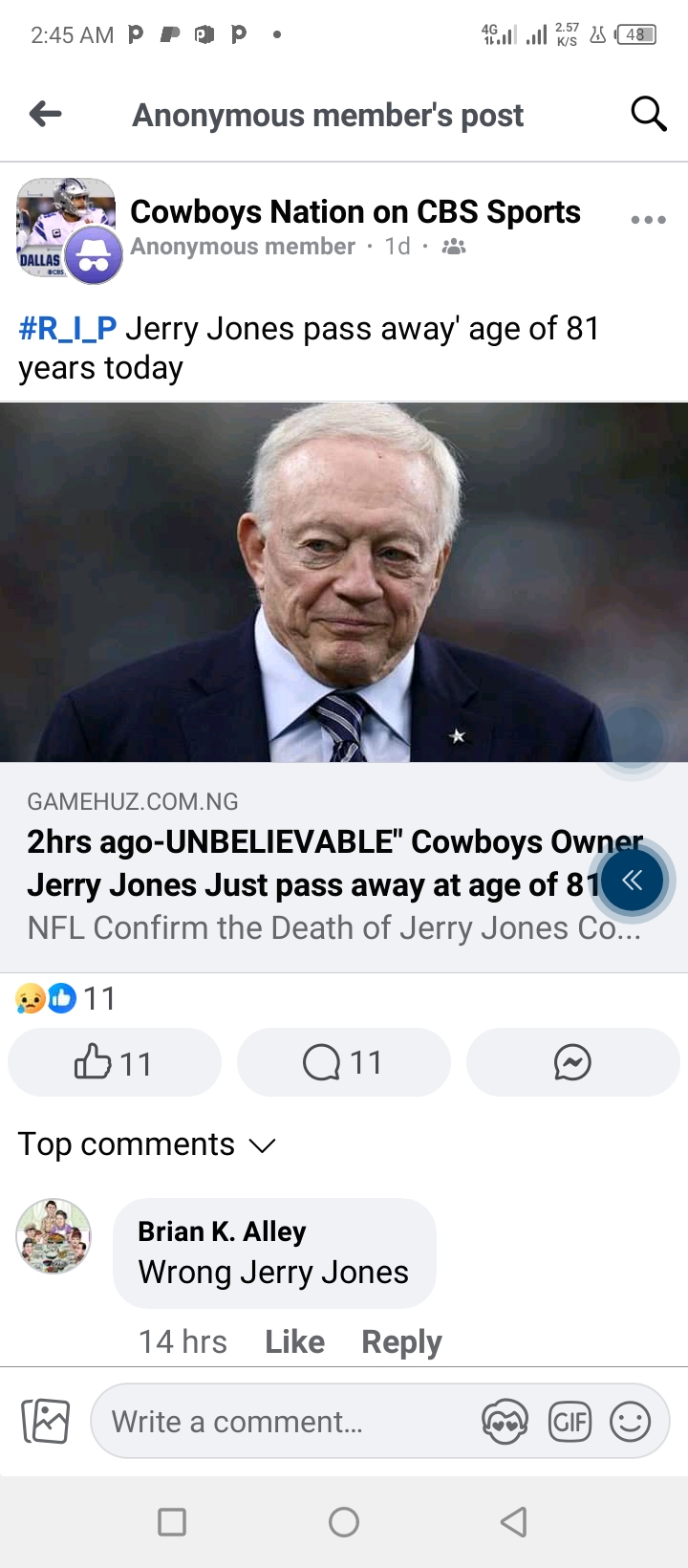Open the post's three-dot options menu
Screen dimensions: 688x1568
(x=648, y=220)
